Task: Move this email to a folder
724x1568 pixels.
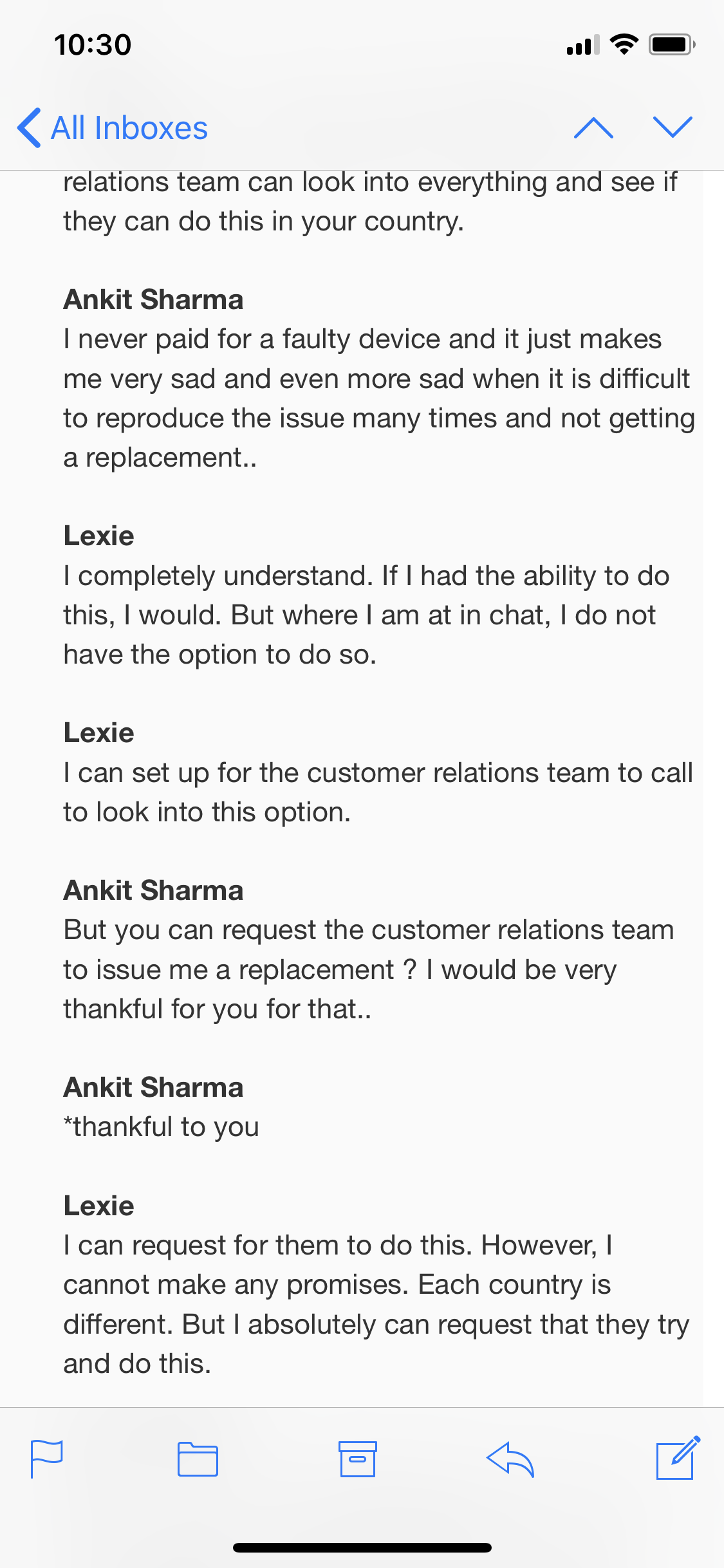Action: pyautogui.click(x=198, y=1459)
